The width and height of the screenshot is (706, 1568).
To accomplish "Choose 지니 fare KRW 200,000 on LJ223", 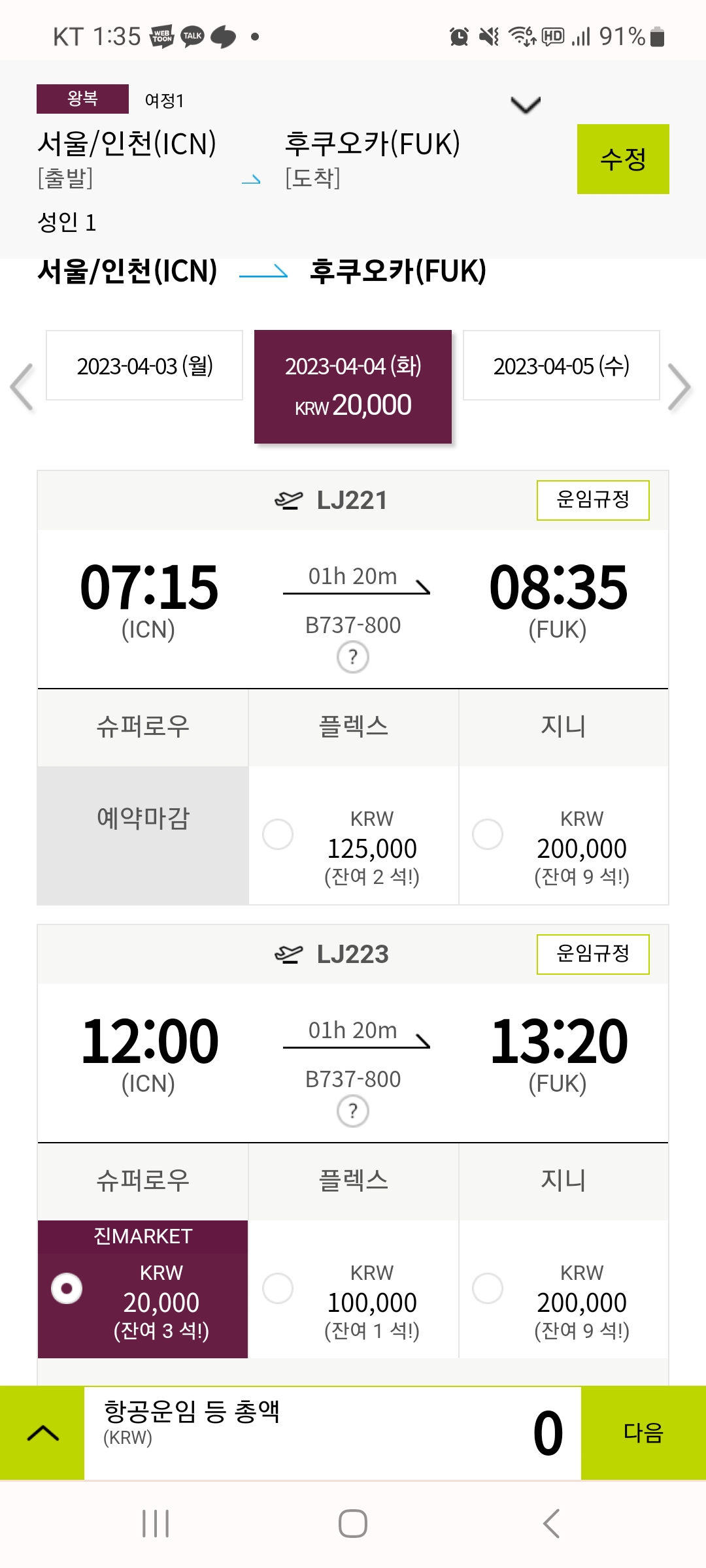I will coord(488,1288).
